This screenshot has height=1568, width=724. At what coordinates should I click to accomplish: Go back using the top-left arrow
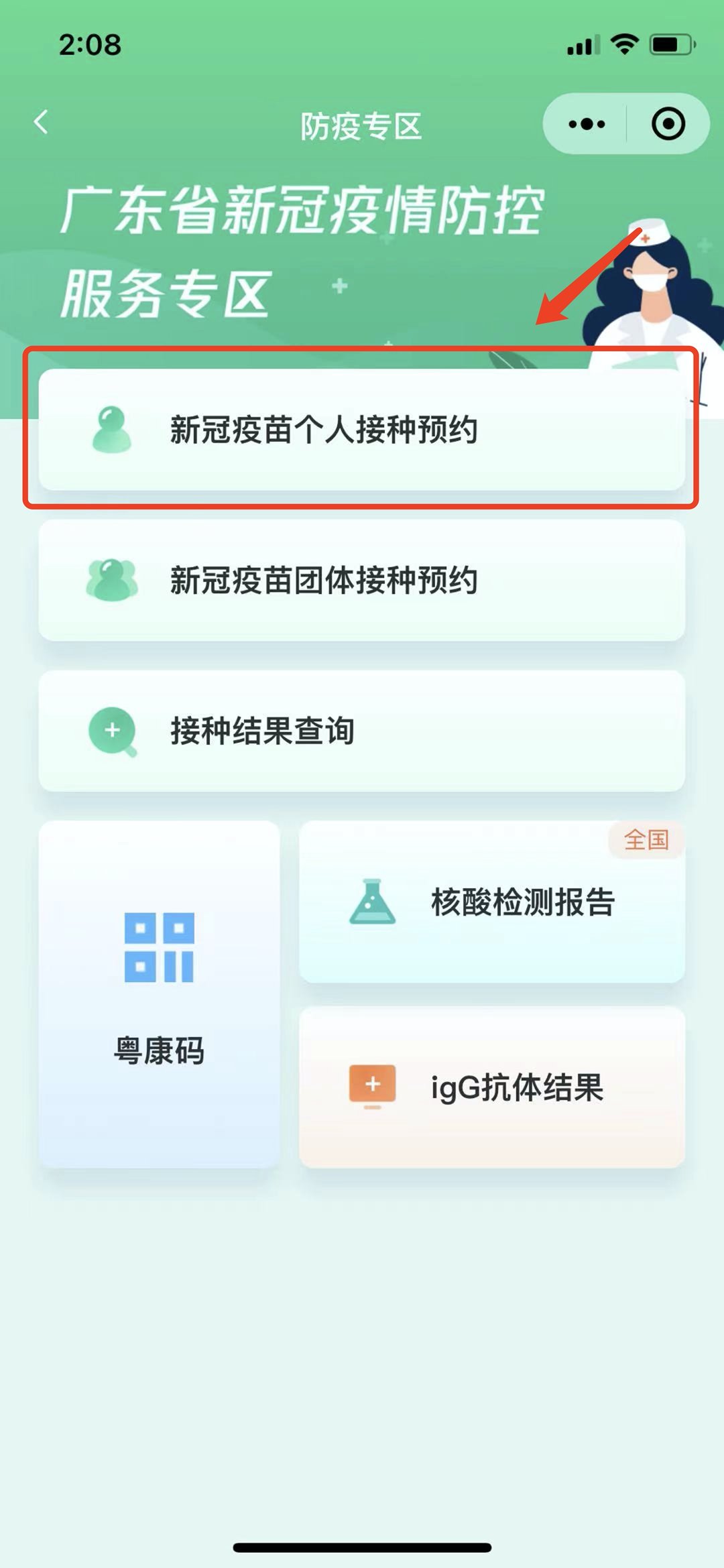[42, 123]
